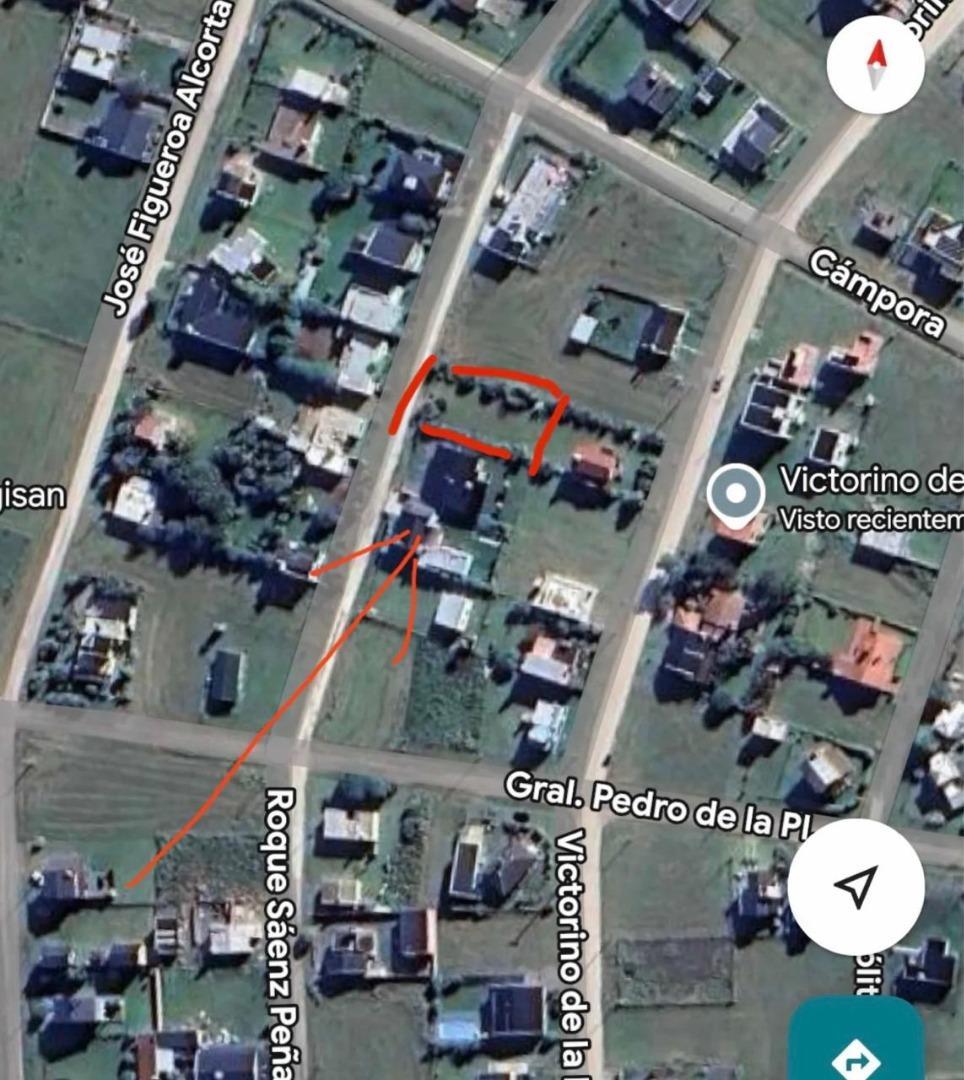
Task: Select the Victorino de la place pin marker
Action: (737, 490)
